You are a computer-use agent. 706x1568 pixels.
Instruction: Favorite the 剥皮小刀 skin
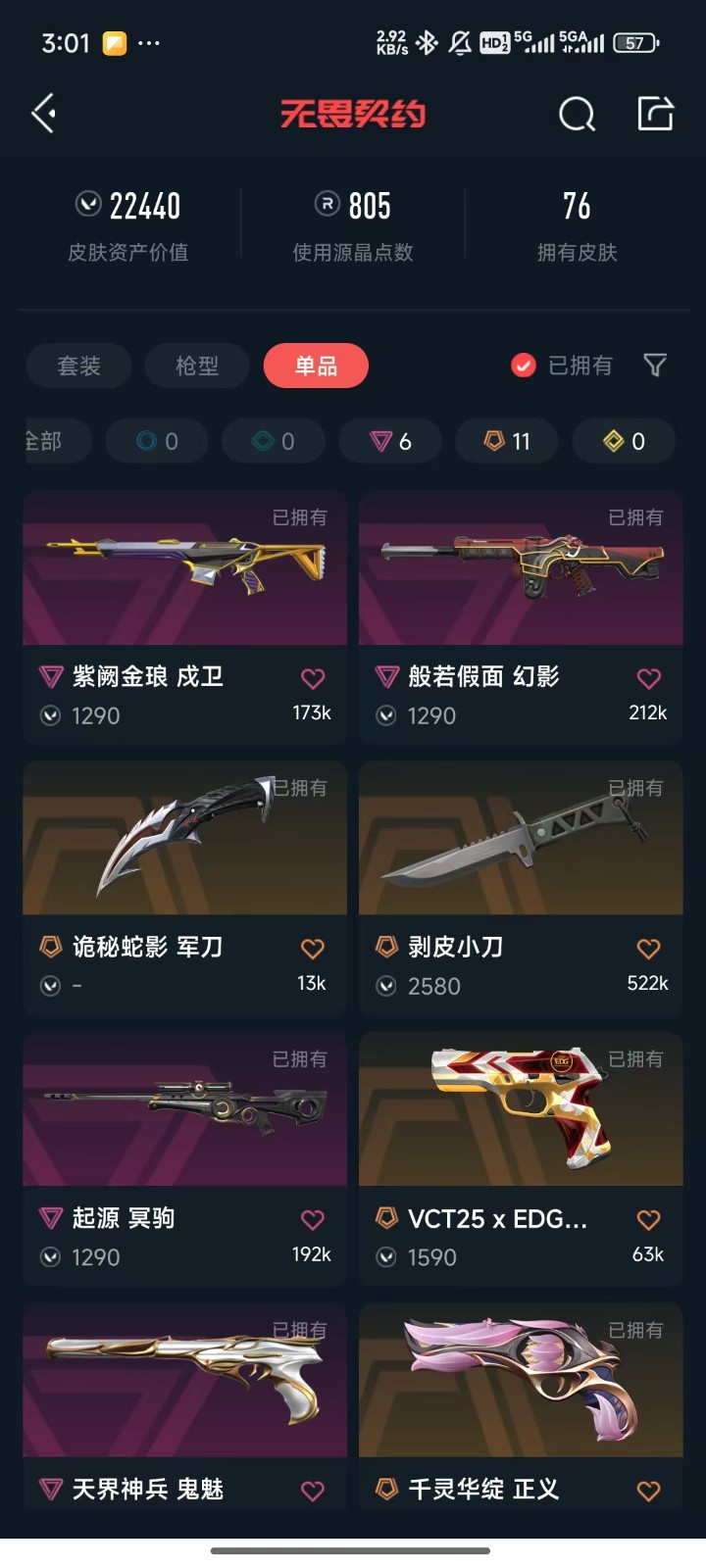coord(648,949)
